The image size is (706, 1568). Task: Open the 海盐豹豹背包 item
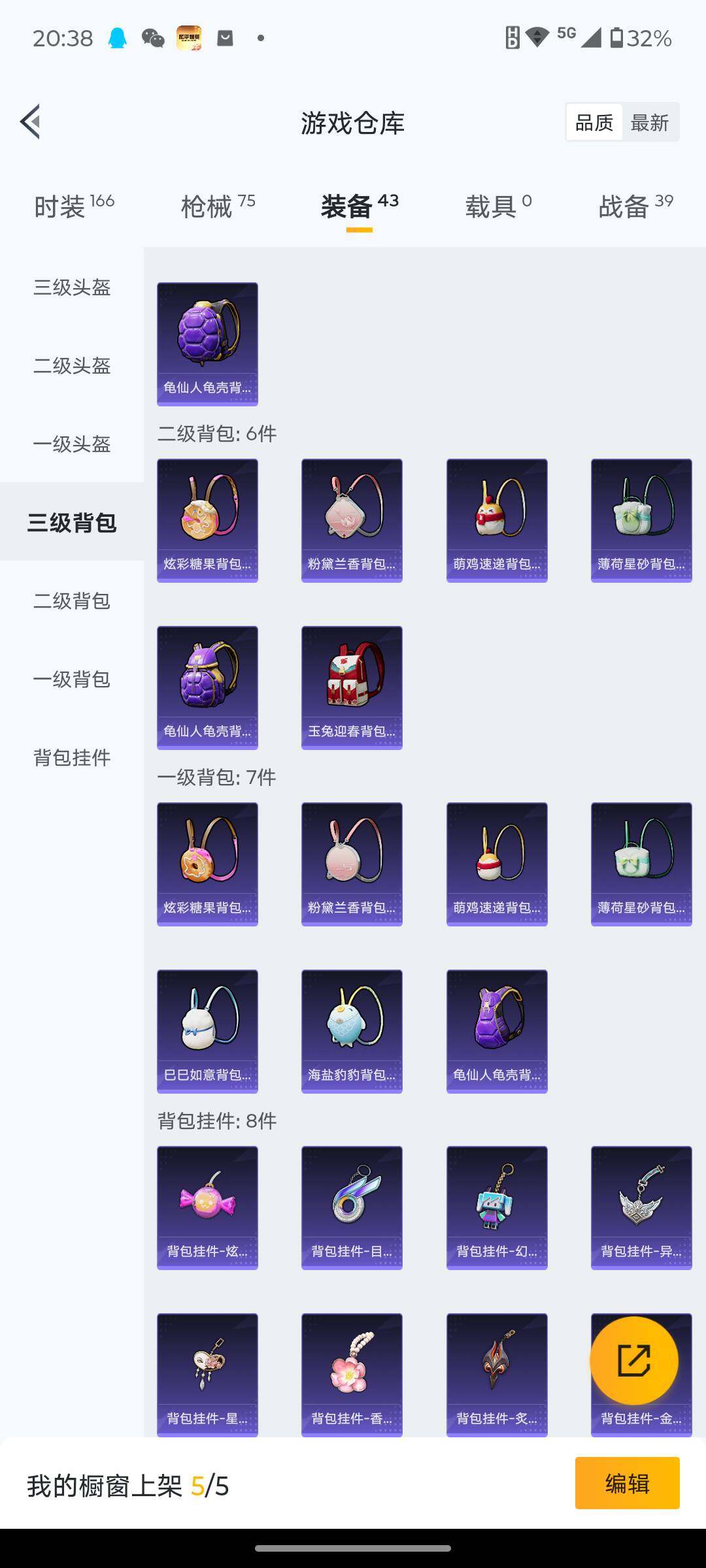(x=352, y=1031)
